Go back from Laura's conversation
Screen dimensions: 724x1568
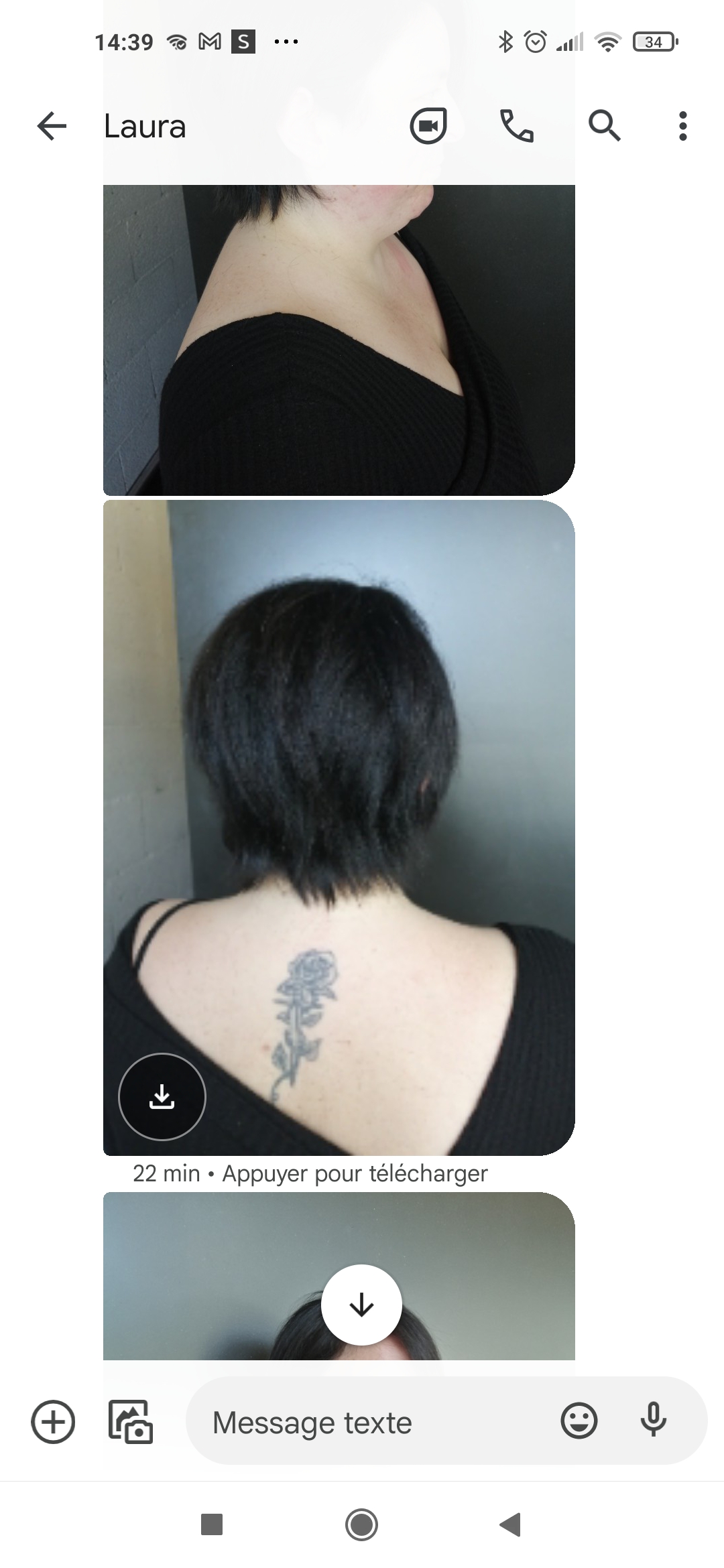tap(52, 126)
